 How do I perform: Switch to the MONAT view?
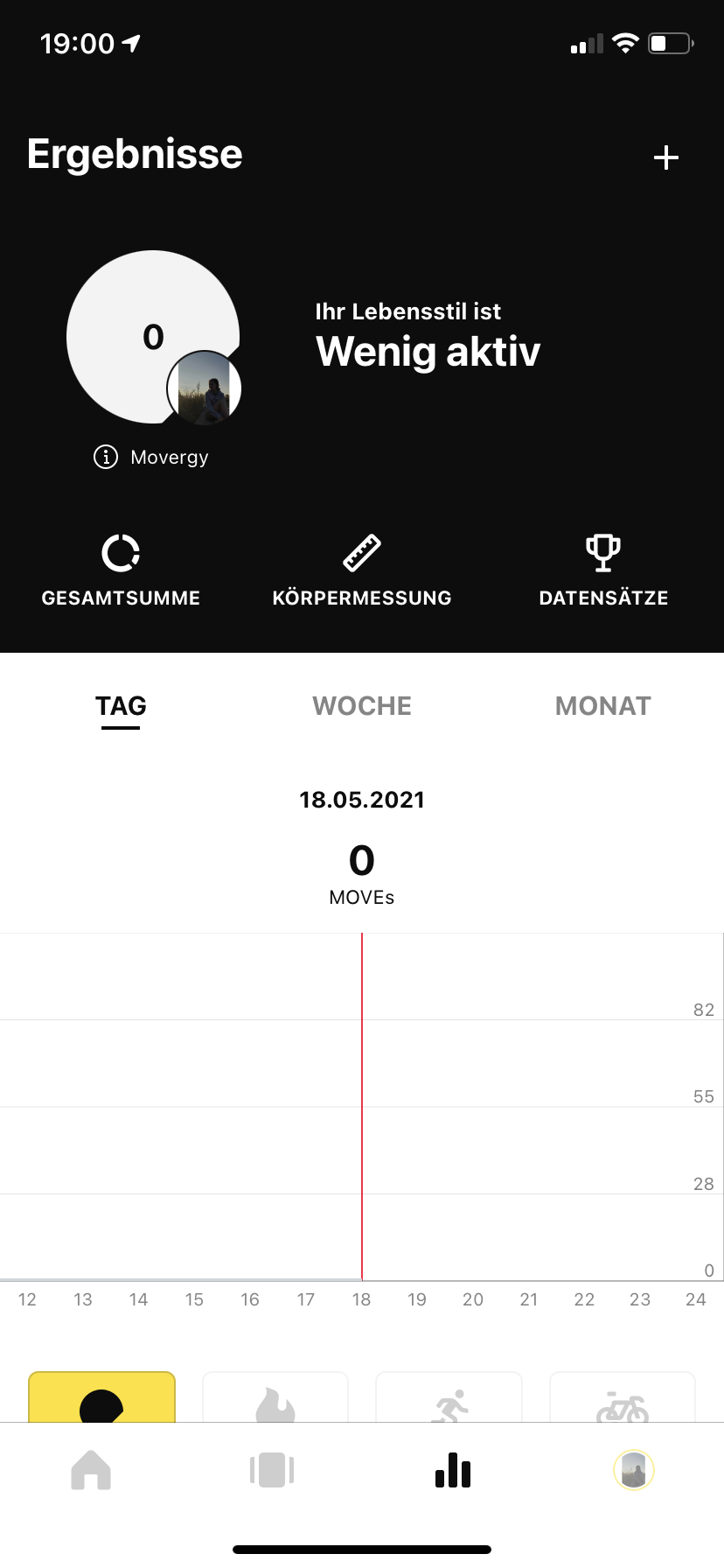(603, 706)
